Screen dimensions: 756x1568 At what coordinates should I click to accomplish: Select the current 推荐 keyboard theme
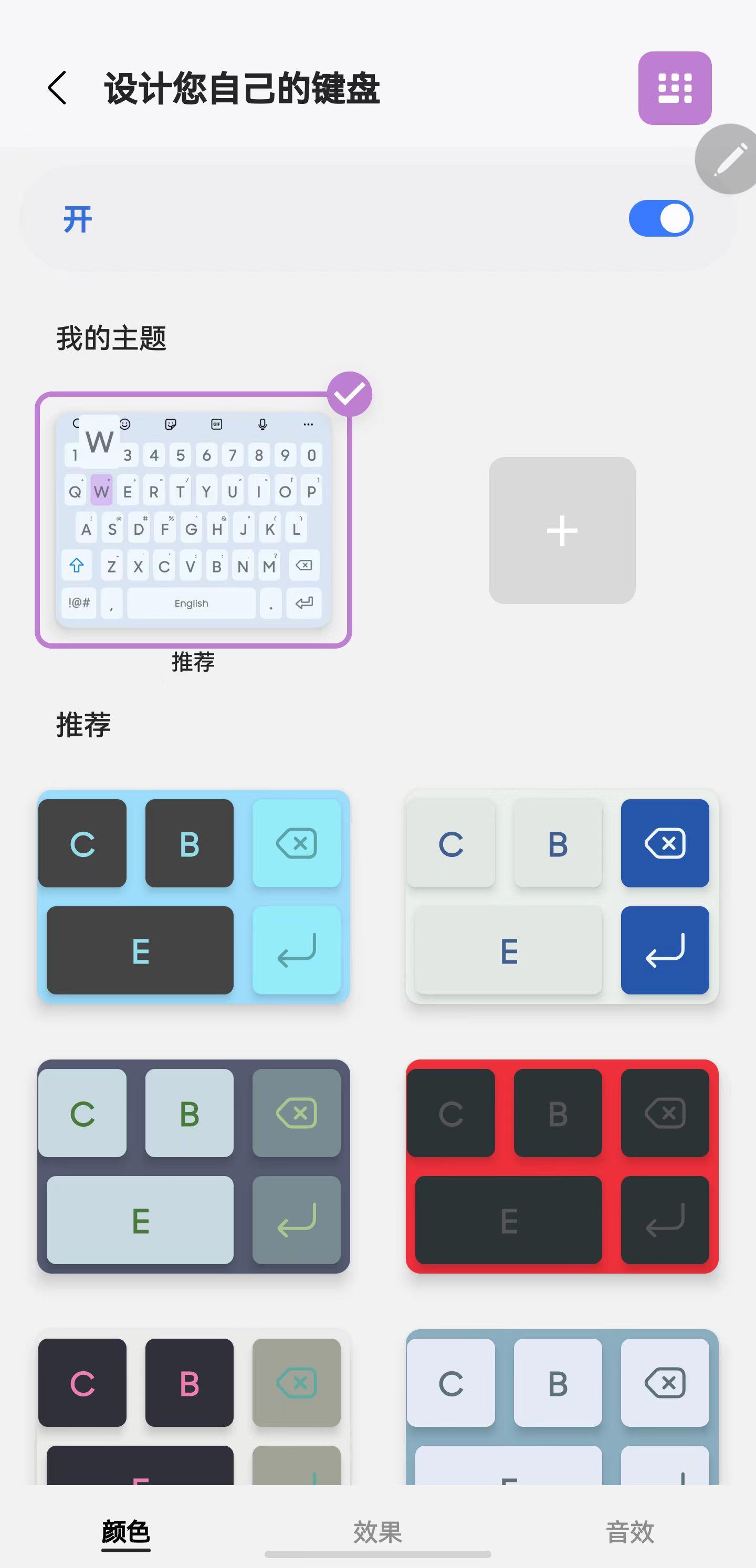point(194,520)
